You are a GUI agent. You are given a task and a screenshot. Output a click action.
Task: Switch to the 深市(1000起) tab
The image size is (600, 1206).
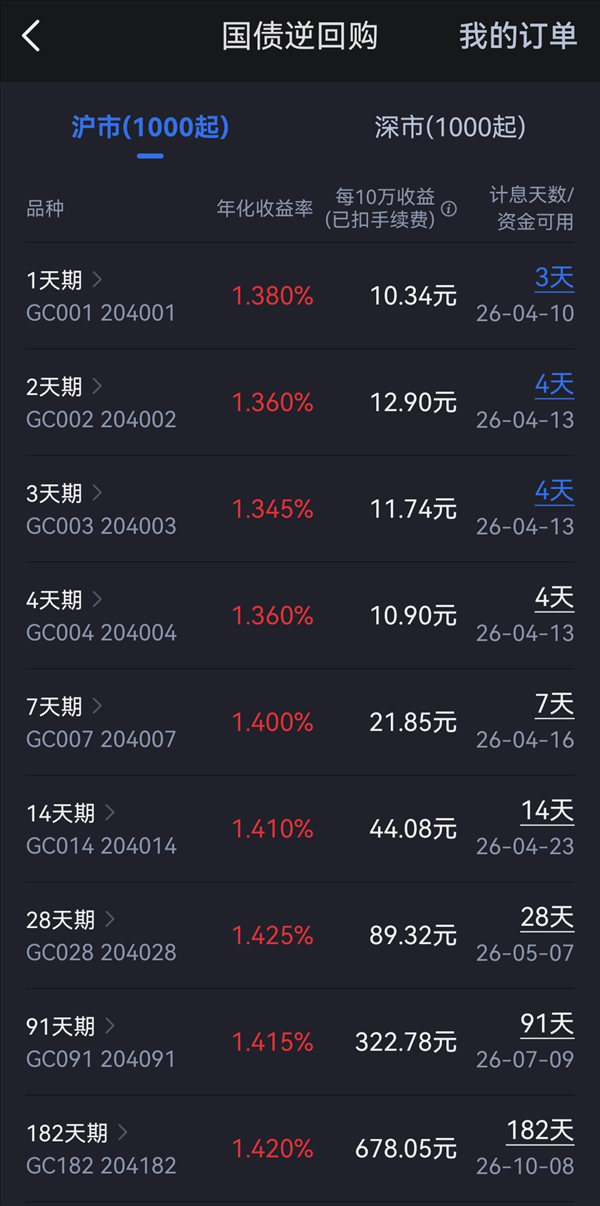tap(449, 127)
